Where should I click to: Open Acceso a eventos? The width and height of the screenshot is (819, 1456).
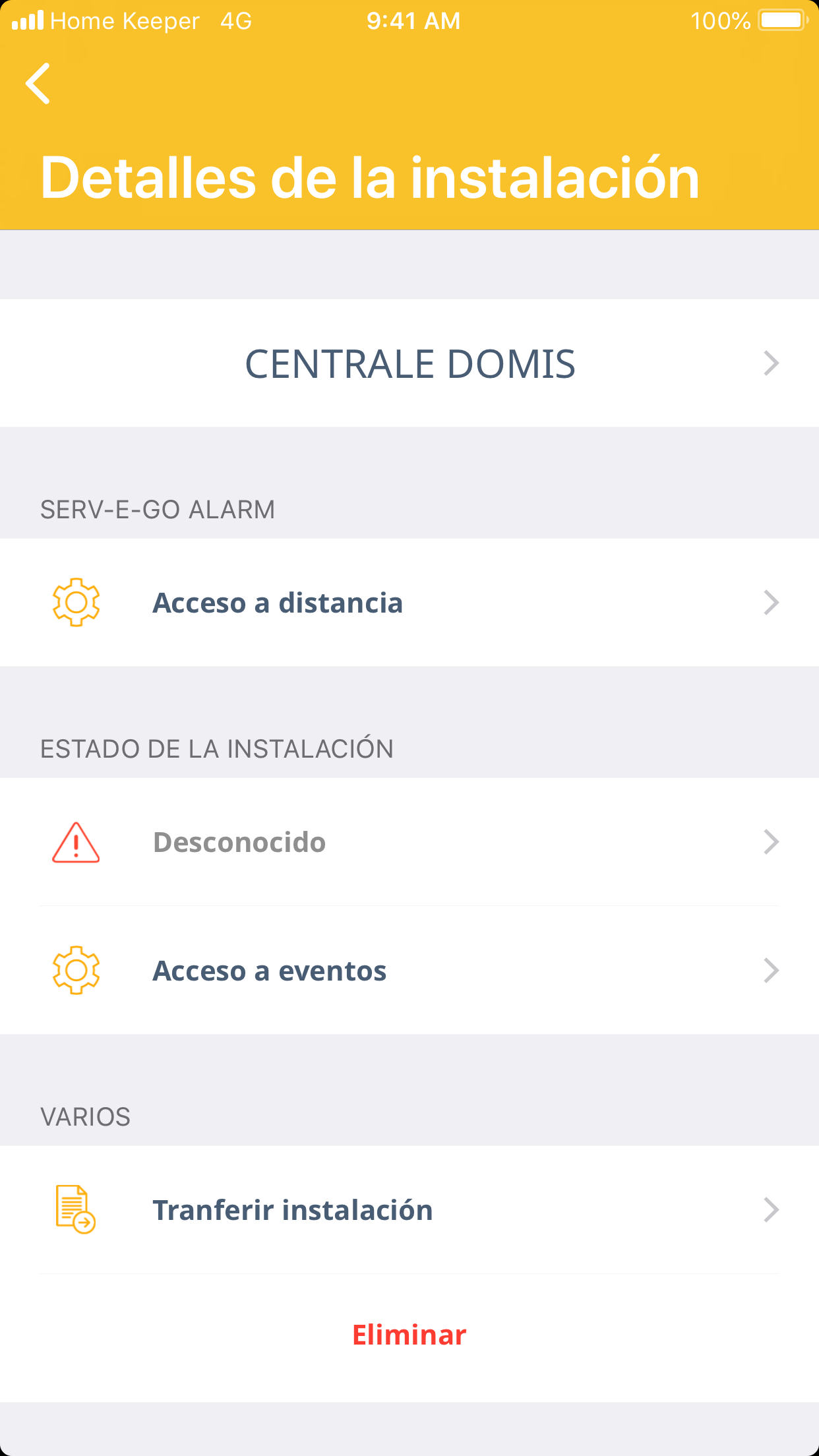click(x=409, y=971)
